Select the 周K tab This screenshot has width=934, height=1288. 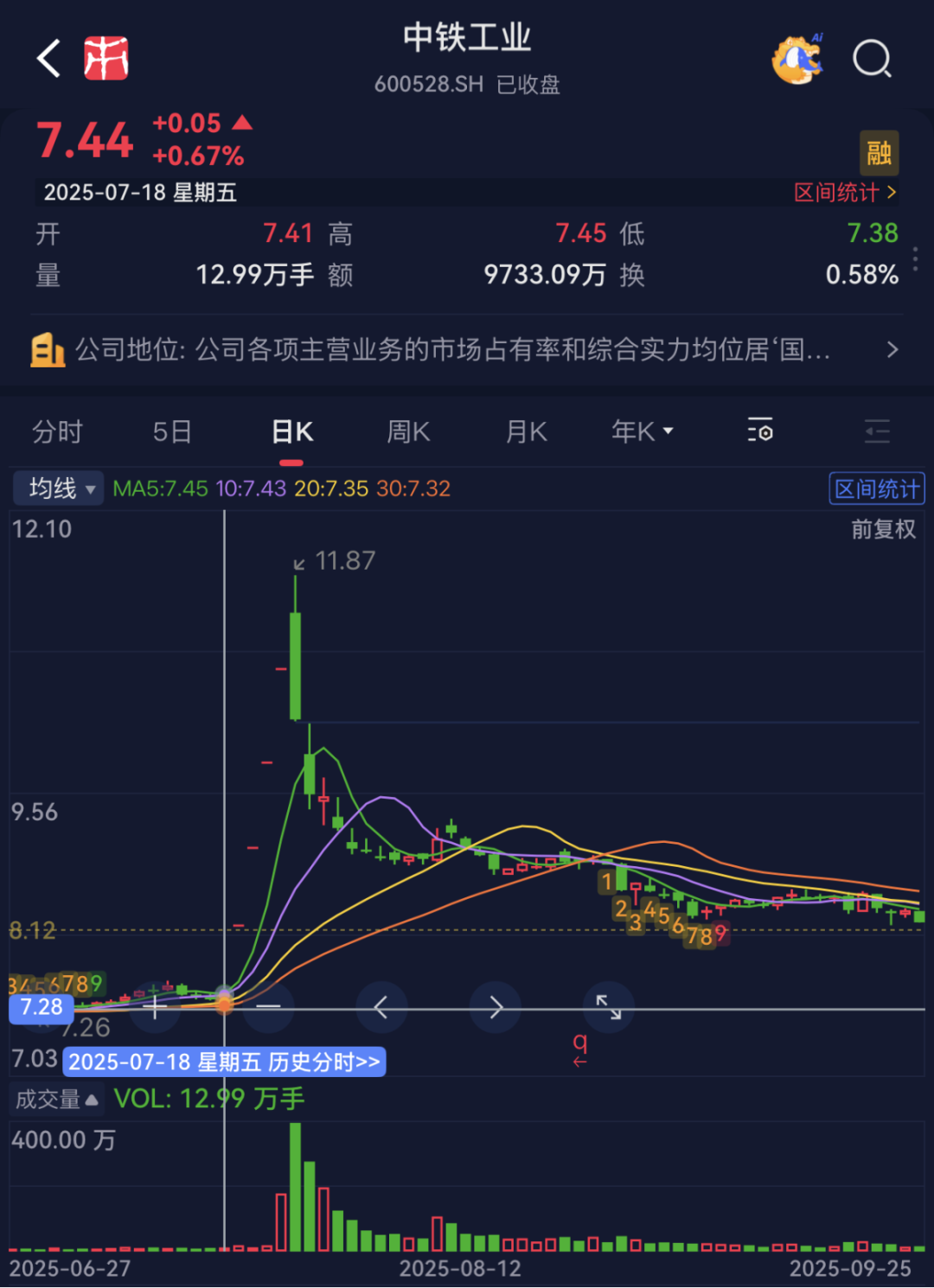click(x=408, y=431)
